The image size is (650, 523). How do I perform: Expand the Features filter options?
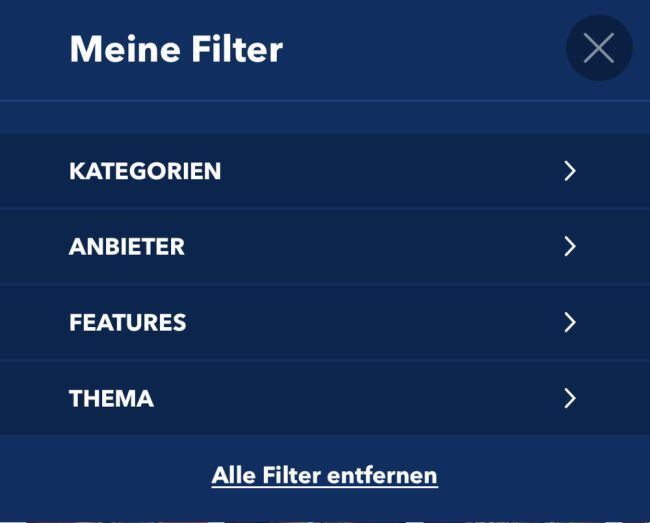(x=324, y=323)
